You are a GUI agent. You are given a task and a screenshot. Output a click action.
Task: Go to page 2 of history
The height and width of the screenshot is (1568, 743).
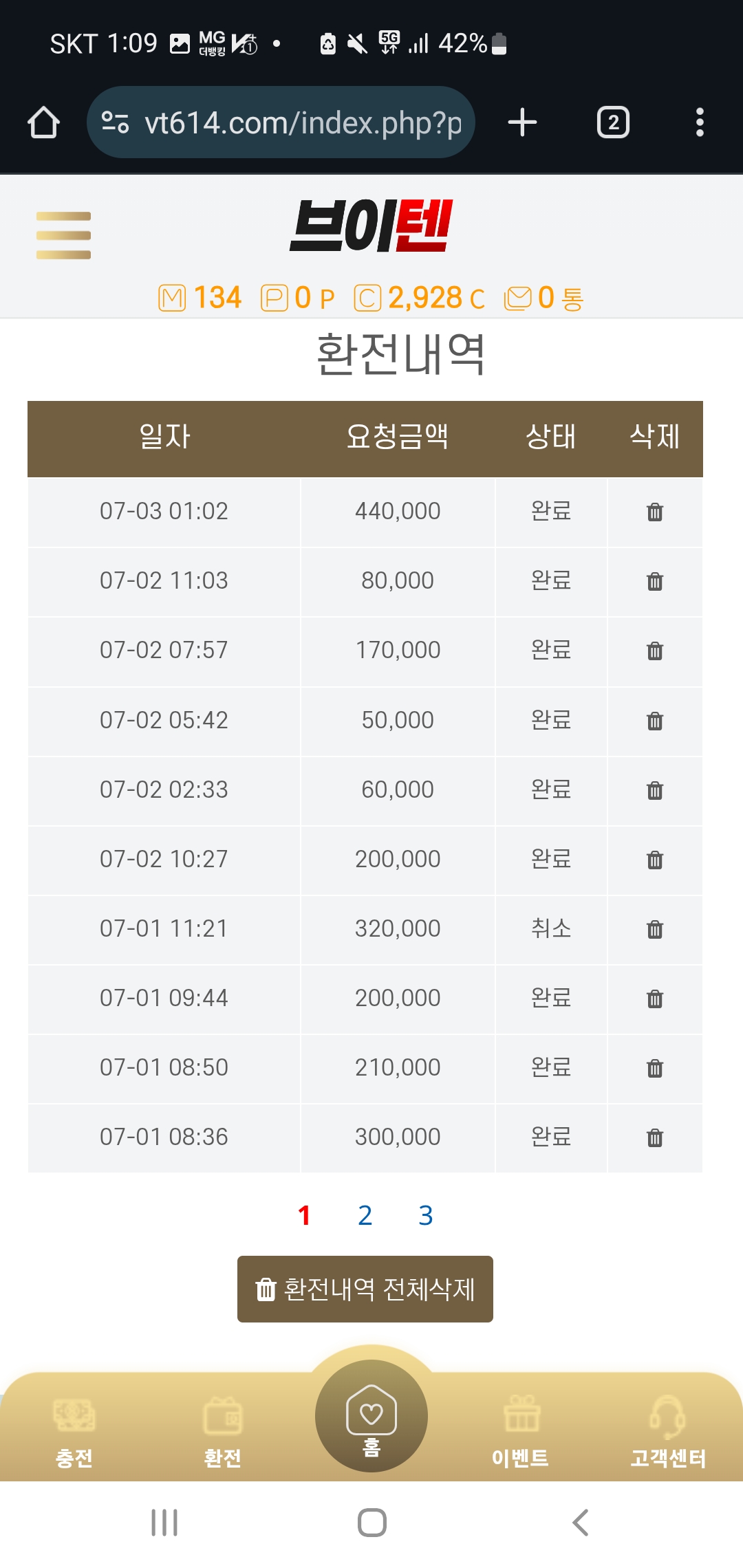pyautogui.click(x=365, y=1215)
